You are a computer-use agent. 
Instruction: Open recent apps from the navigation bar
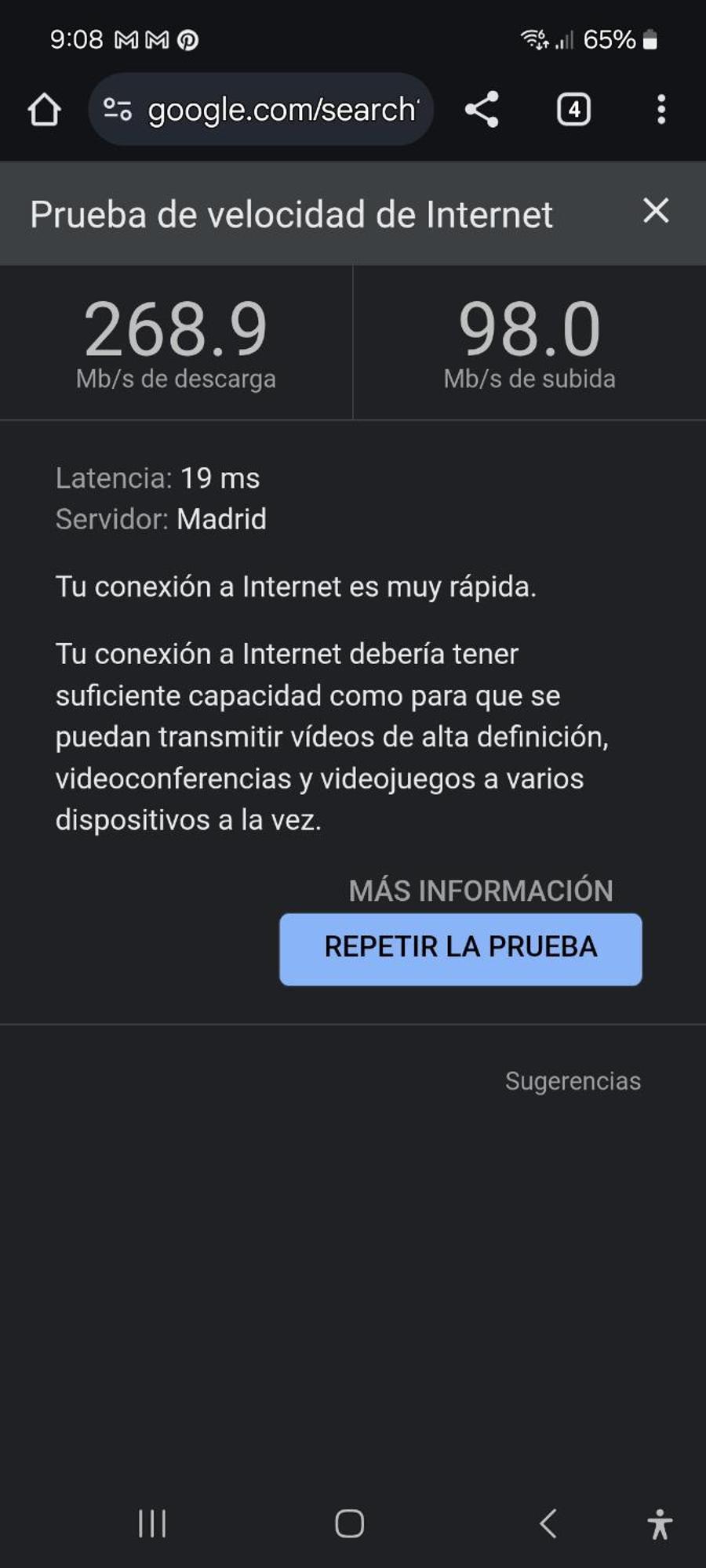(x=152, y=1523)
